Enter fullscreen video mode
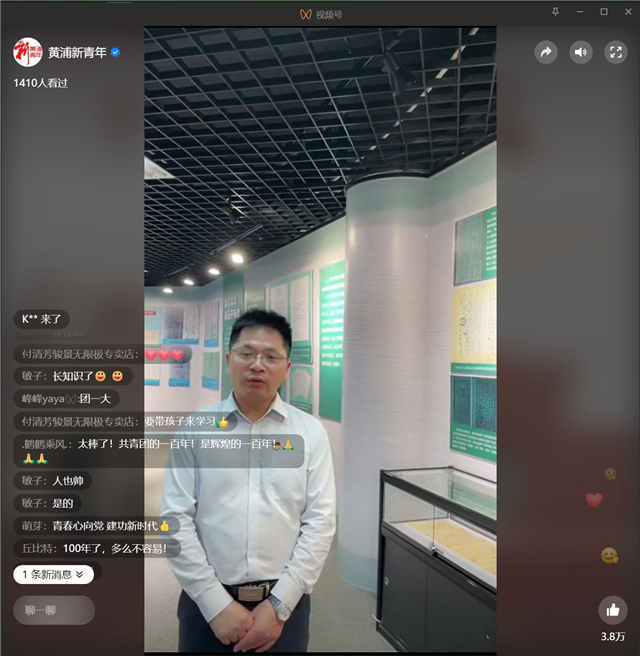This screenshot has width=640, height=656. point(616,52)
